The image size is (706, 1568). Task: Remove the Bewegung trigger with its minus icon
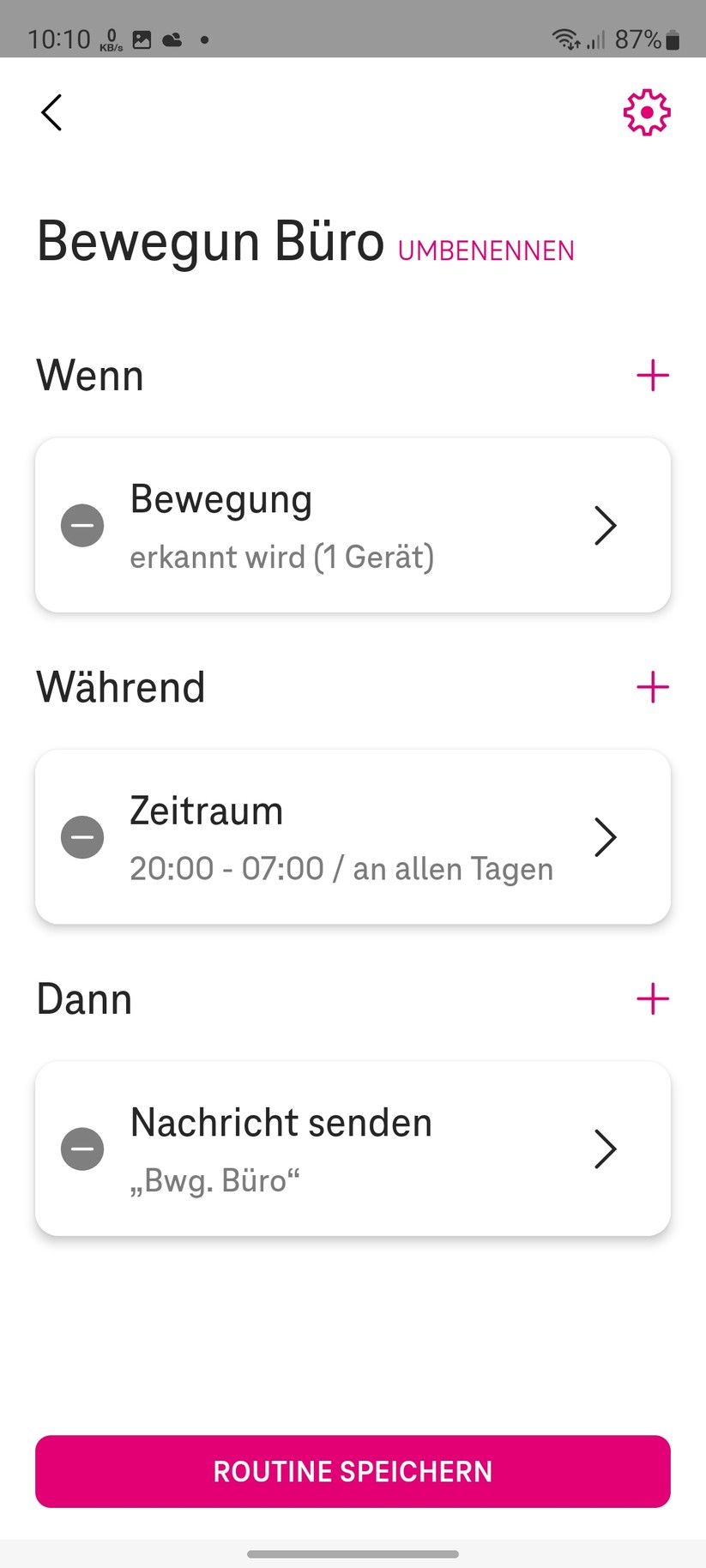82,525
